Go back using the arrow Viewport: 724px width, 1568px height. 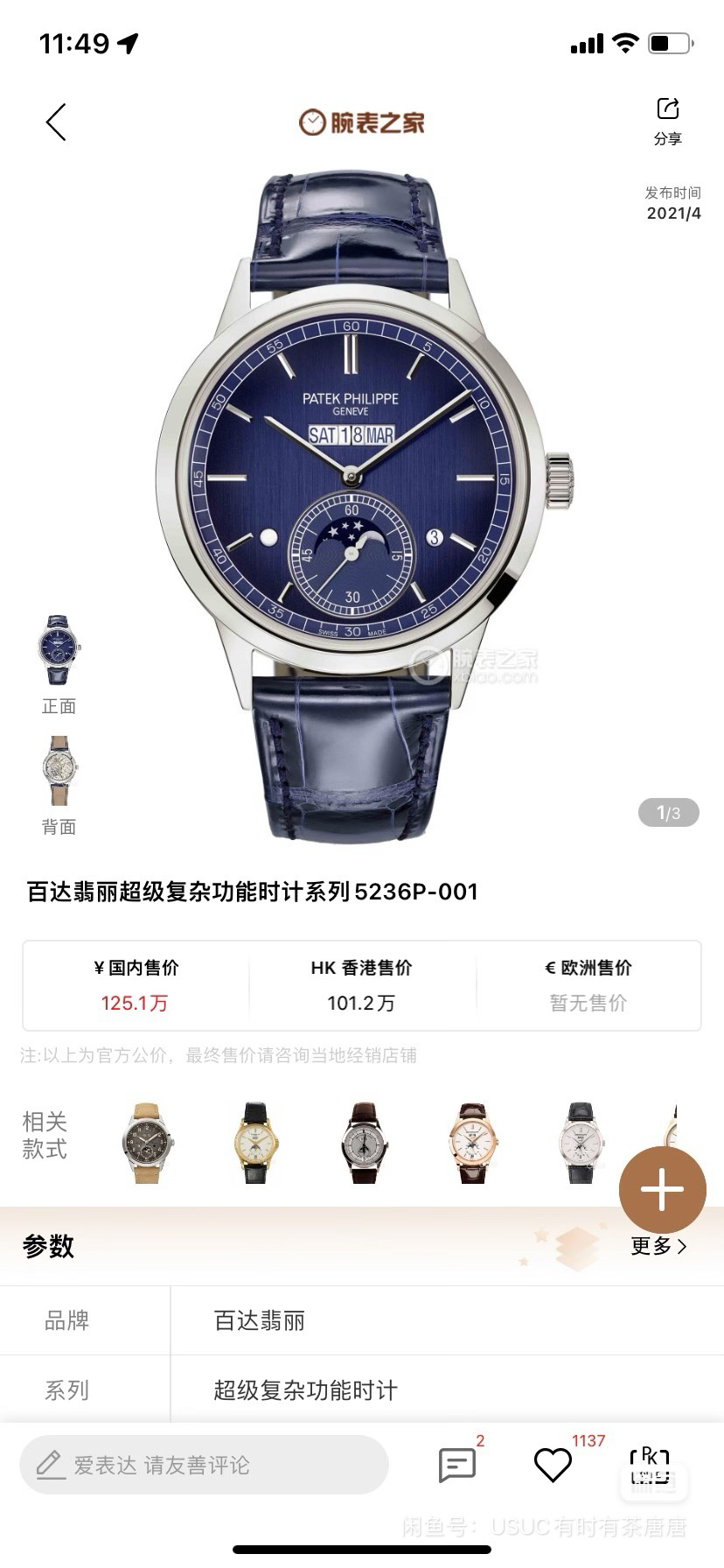pyautogui.click(x=56, y=122)
